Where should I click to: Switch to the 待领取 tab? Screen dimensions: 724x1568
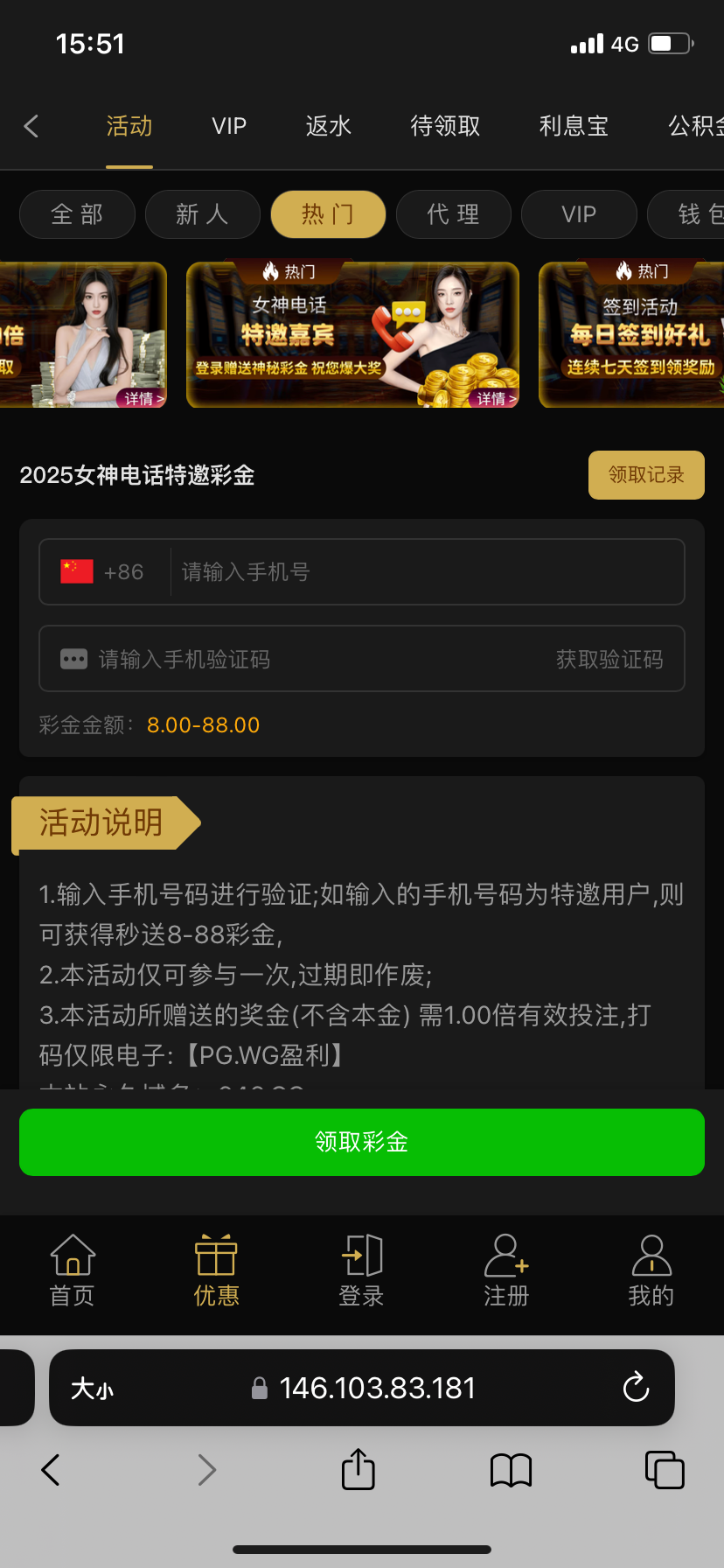tap(445, 127)
